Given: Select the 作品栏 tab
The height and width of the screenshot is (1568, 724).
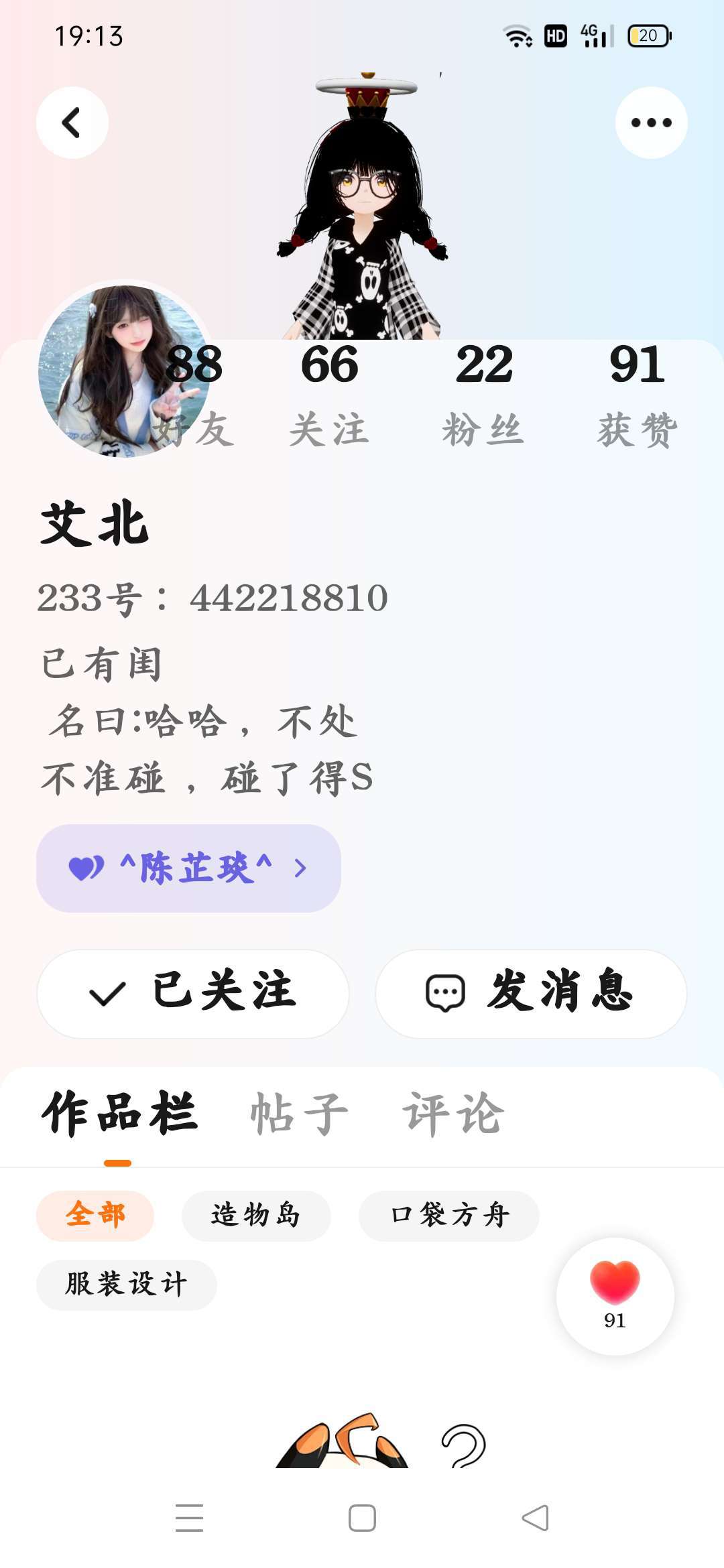Looking at the screenshot, I should click(x=119, y=1114).
